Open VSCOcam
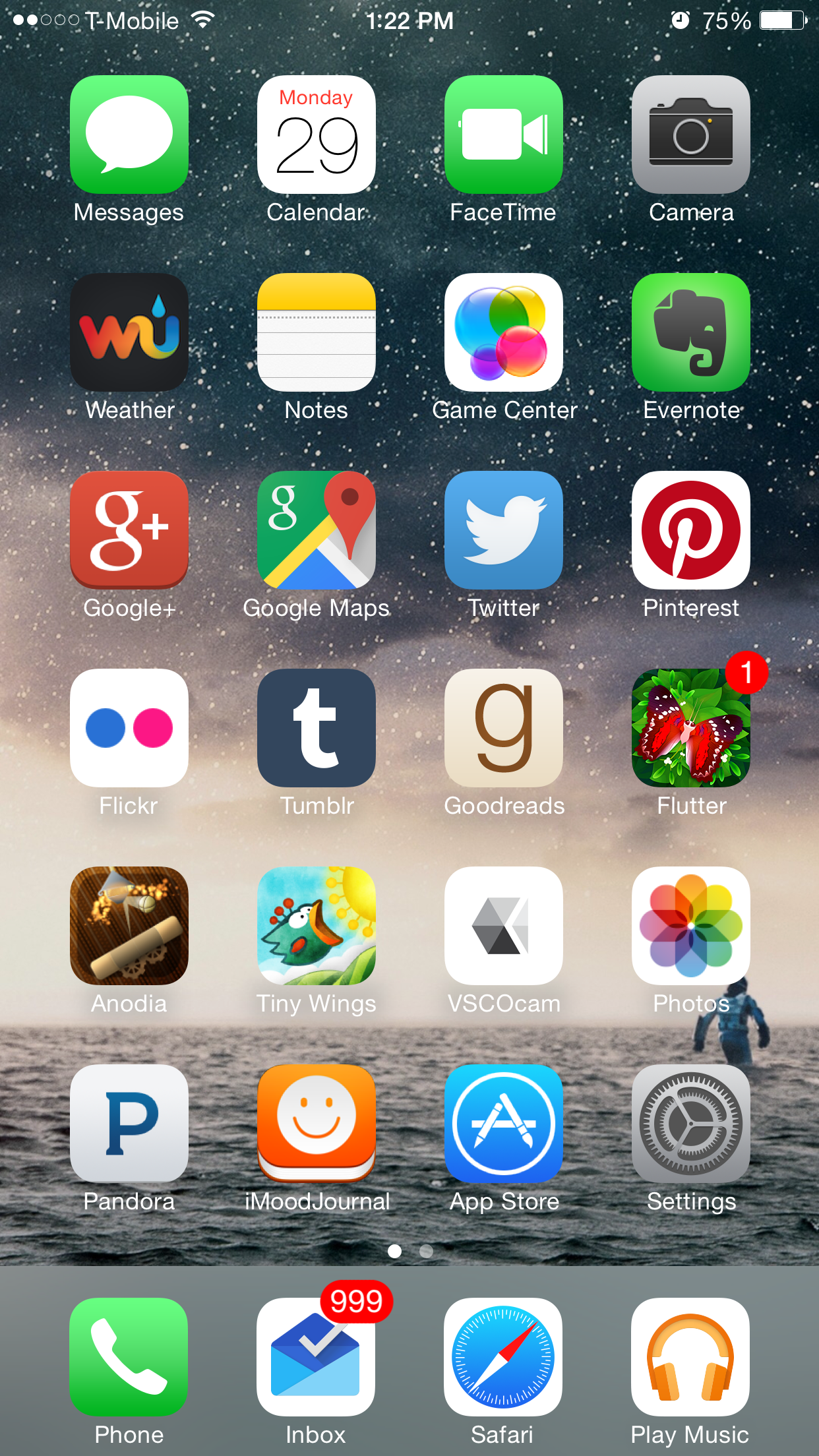The width and height of the screenshot is (819, 1456). point(504,926)
